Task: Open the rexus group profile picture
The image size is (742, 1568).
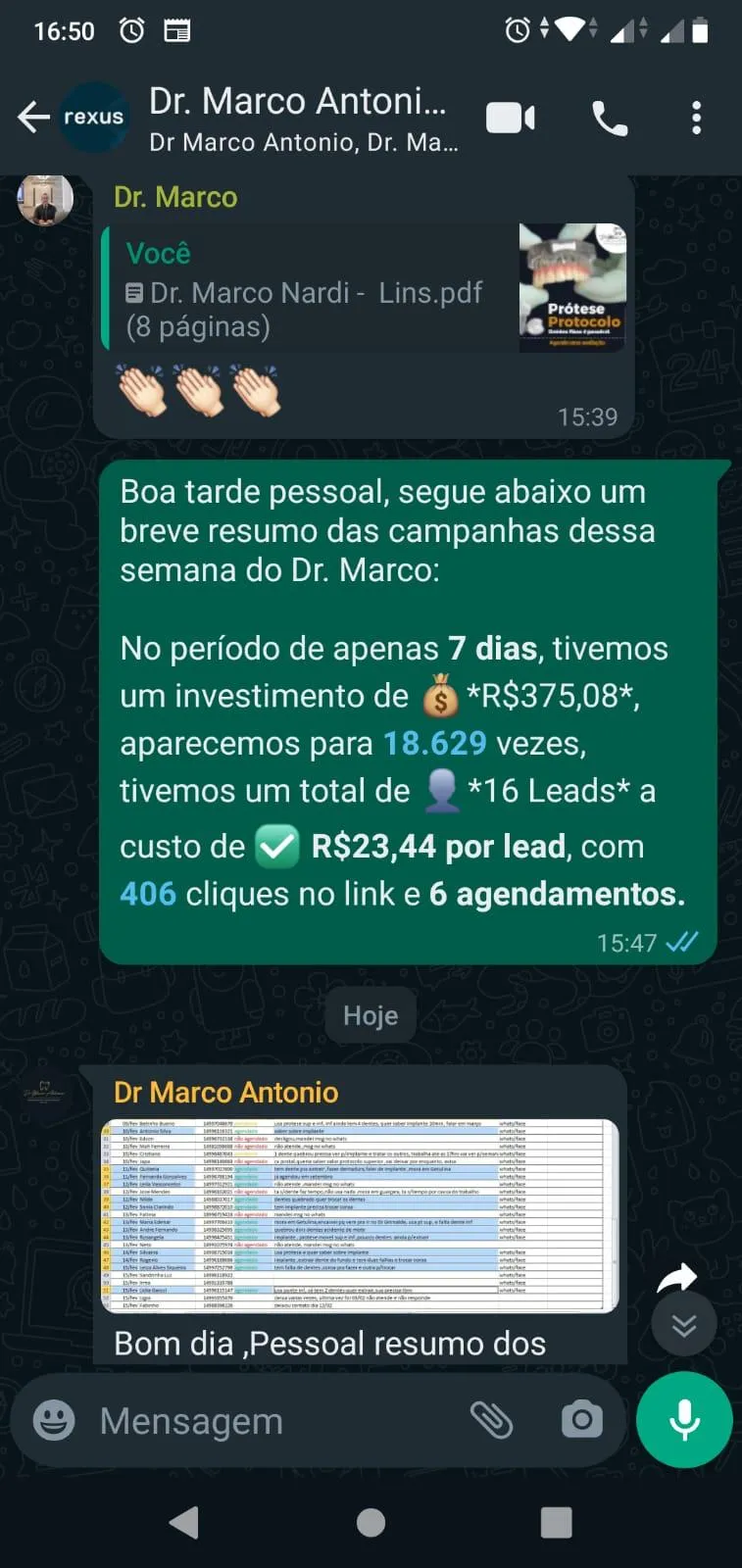Action: (94, 118)
